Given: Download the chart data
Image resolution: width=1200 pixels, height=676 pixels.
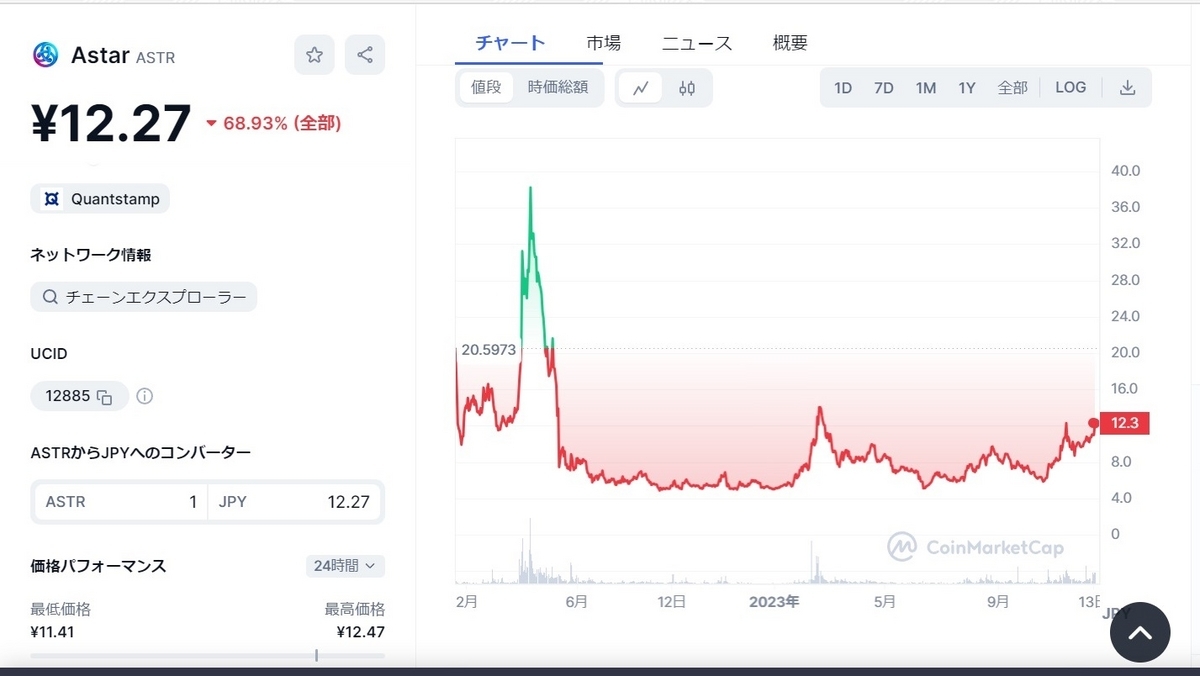Looking at the screenshot, I should [x=1127, y=88].
